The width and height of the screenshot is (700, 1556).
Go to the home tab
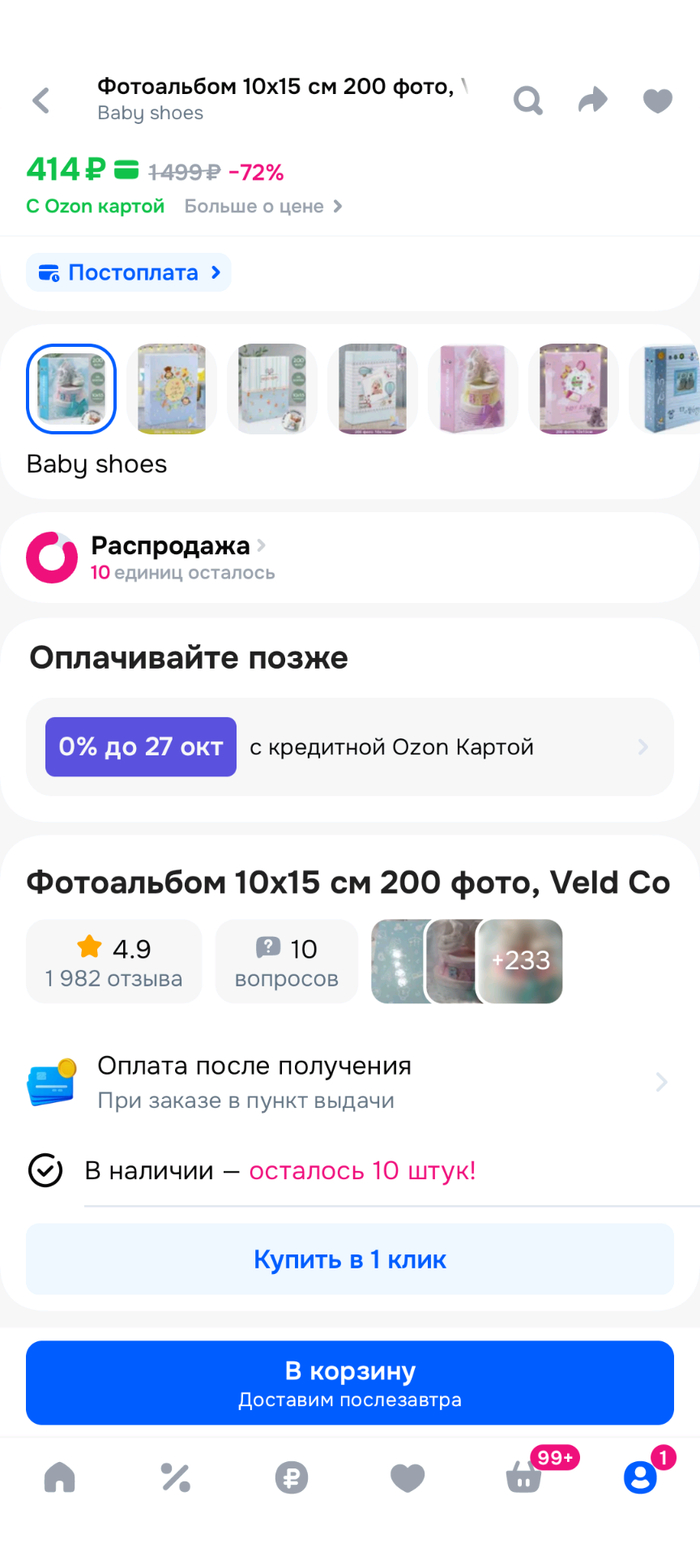tap(60, 1477)
